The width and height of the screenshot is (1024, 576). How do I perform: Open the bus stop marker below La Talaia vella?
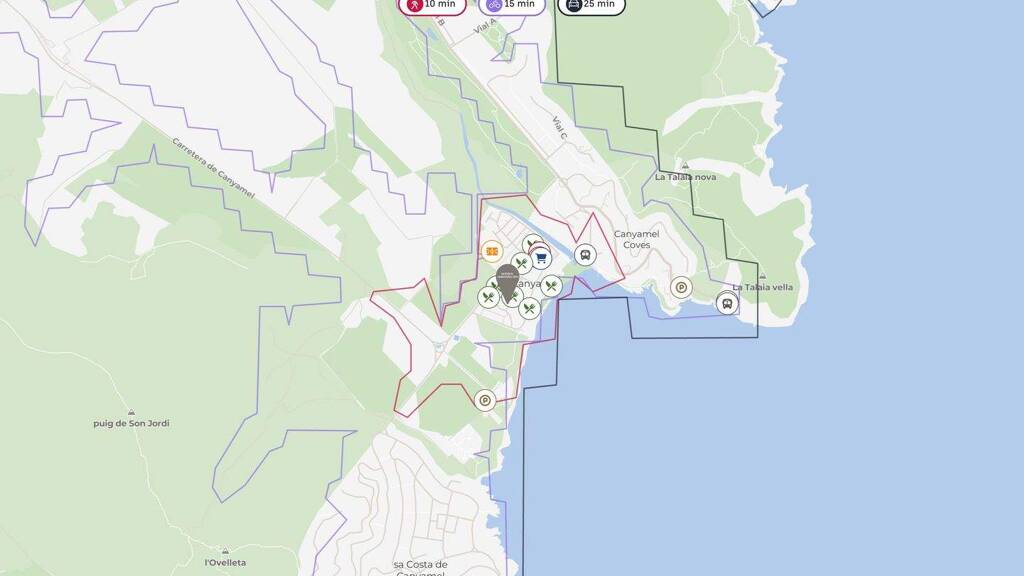click(x=727, y=303)
